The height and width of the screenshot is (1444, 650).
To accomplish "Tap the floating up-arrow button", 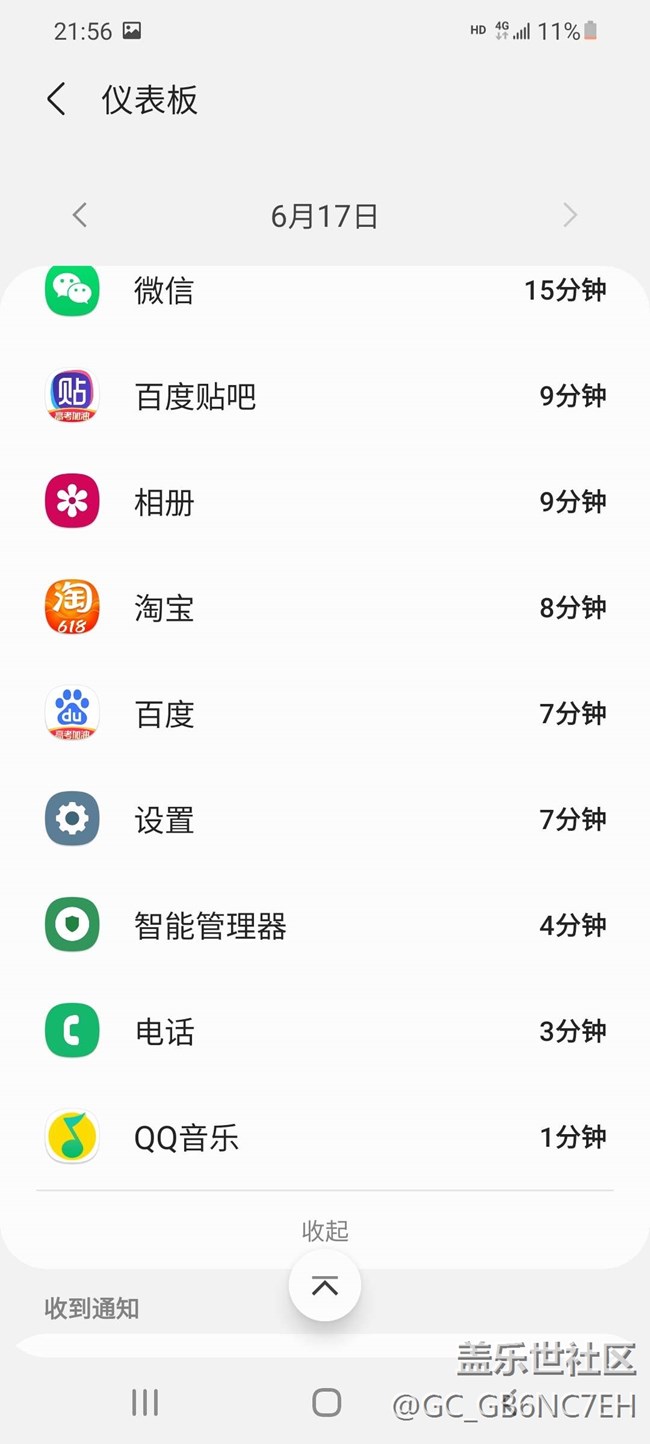I will point(325,1286).
